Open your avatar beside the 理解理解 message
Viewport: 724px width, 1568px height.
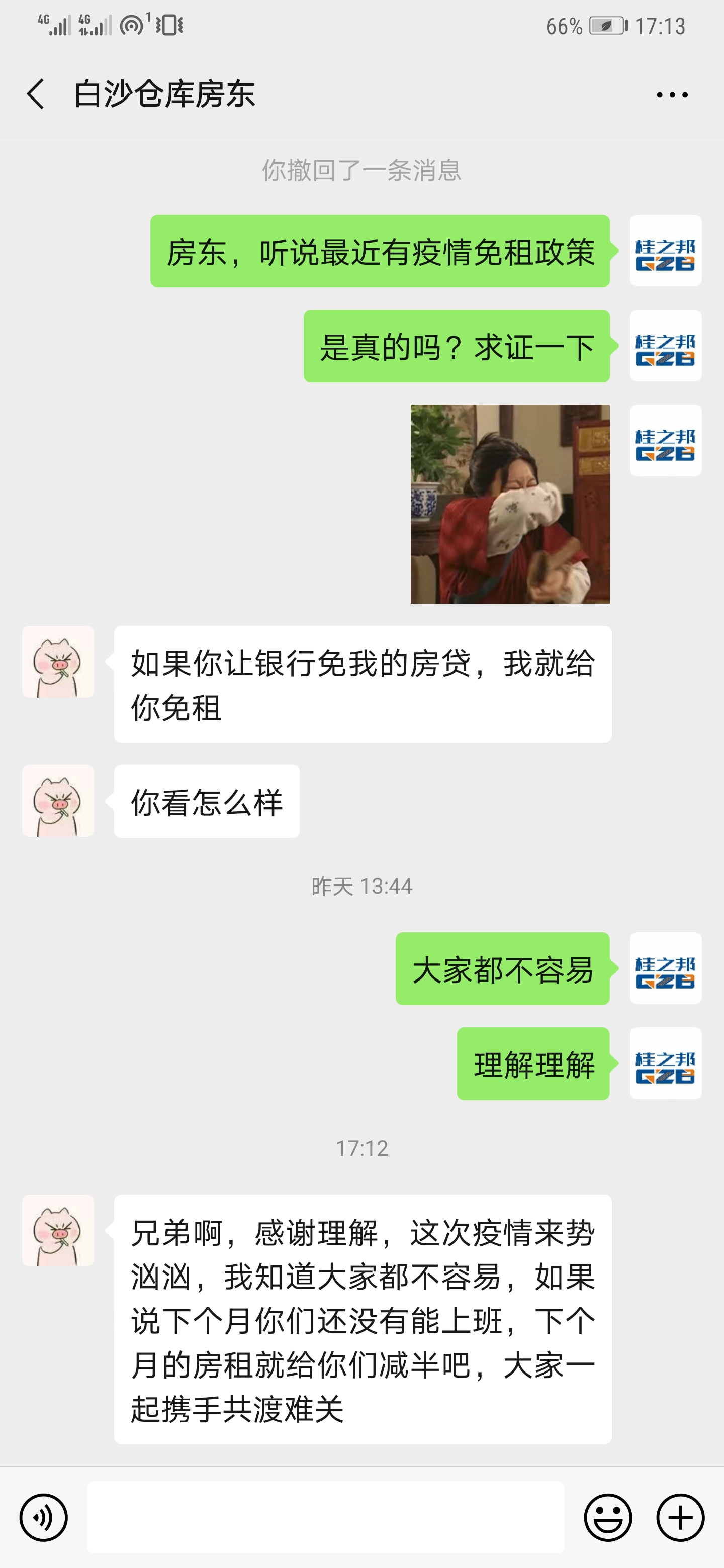coord(665,1063)
